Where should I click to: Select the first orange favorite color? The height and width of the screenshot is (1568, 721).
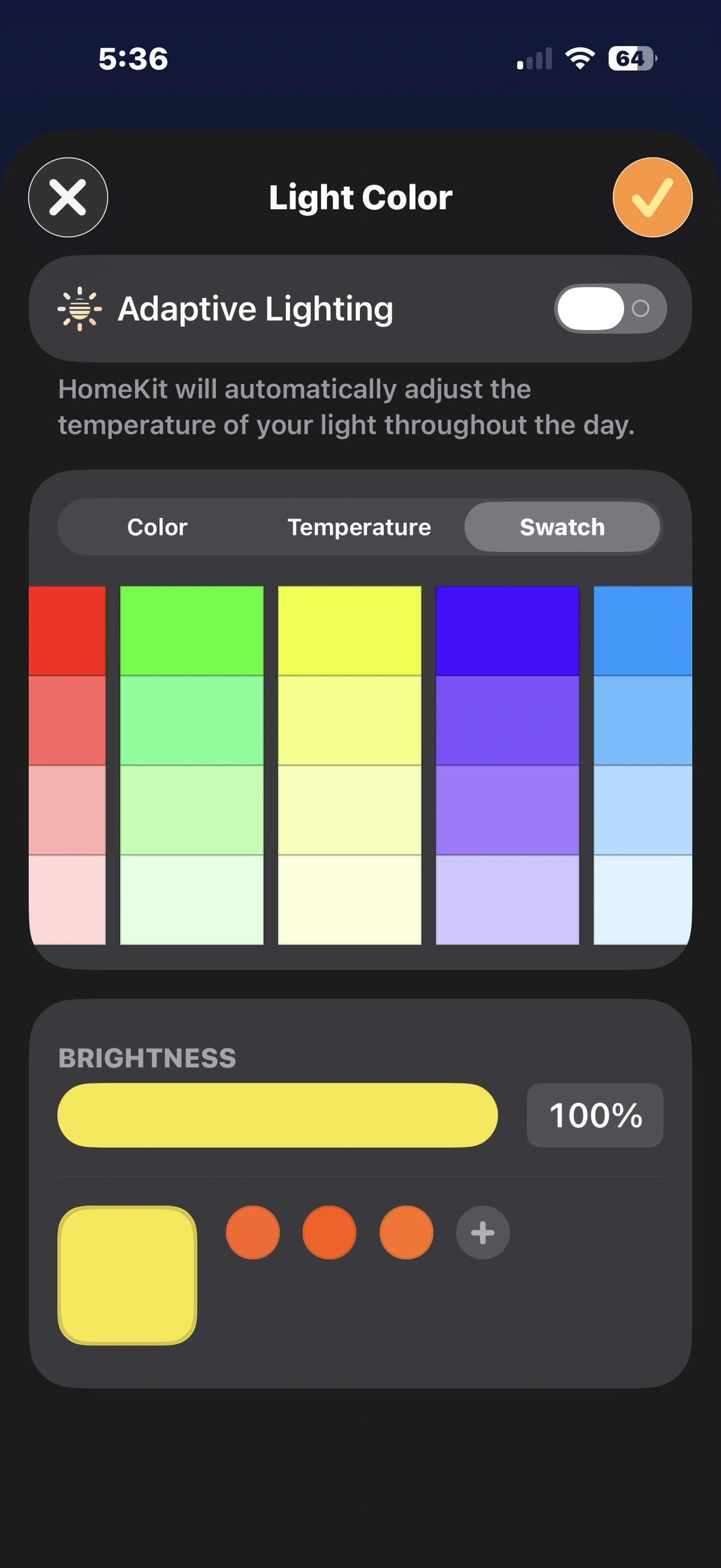click(252, 1233)
